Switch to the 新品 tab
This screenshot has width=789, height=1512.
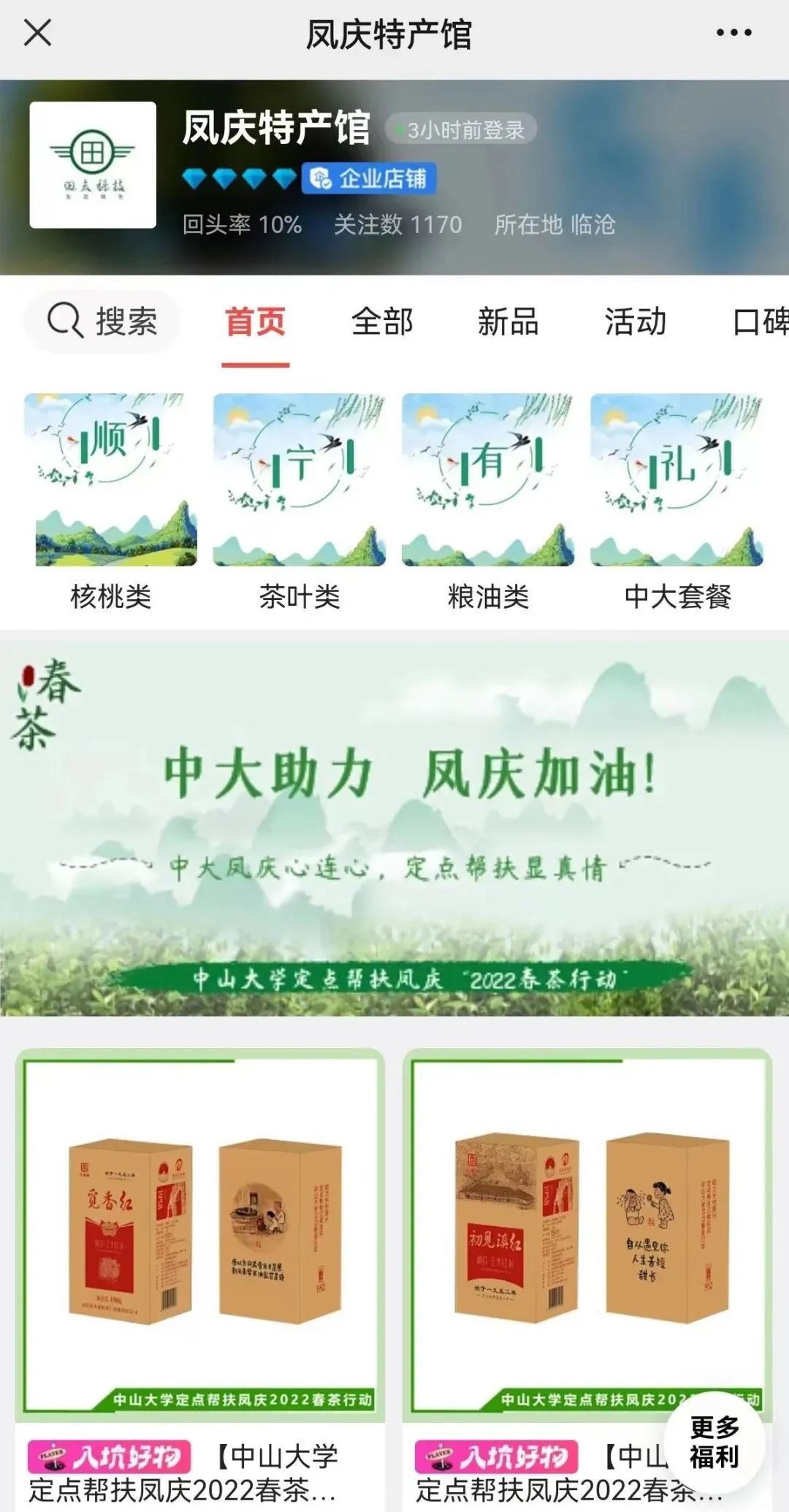click(508, 322)
